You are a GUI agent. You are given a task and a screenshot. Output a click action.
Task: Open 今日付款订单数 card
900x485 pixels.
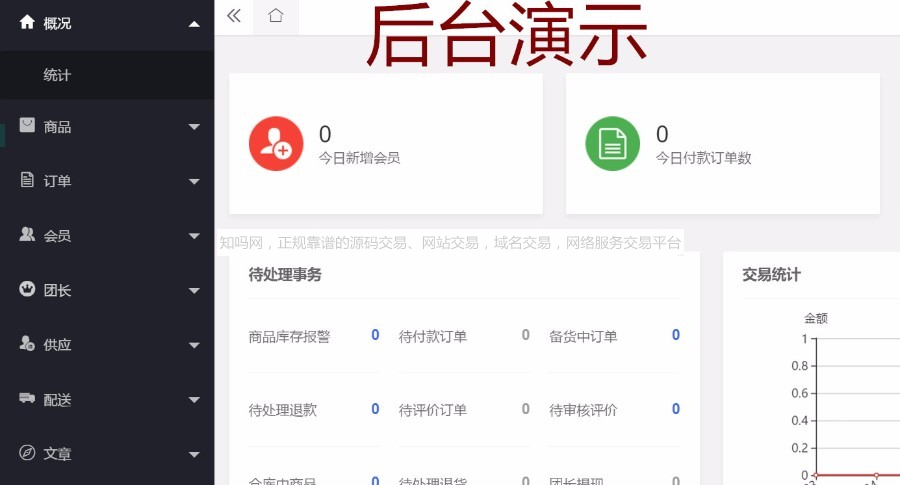click(722, 143)
